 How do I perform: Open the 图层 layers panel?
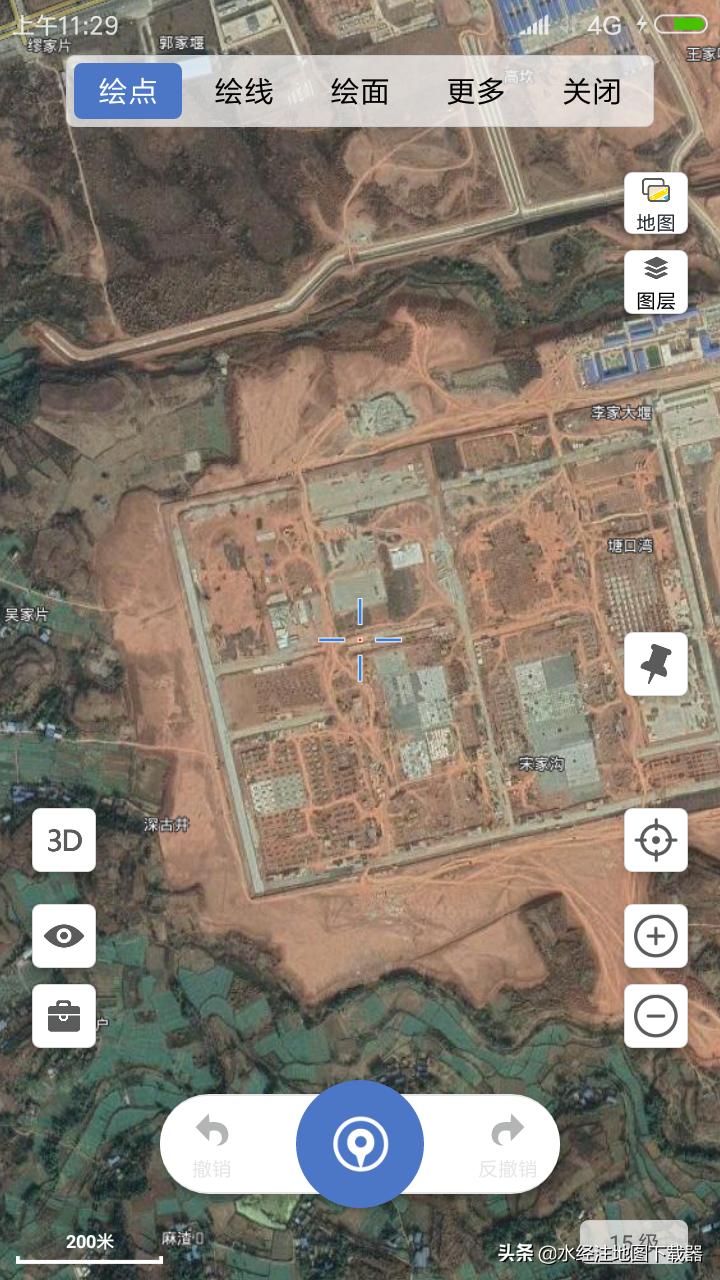(x=656, y=282)
